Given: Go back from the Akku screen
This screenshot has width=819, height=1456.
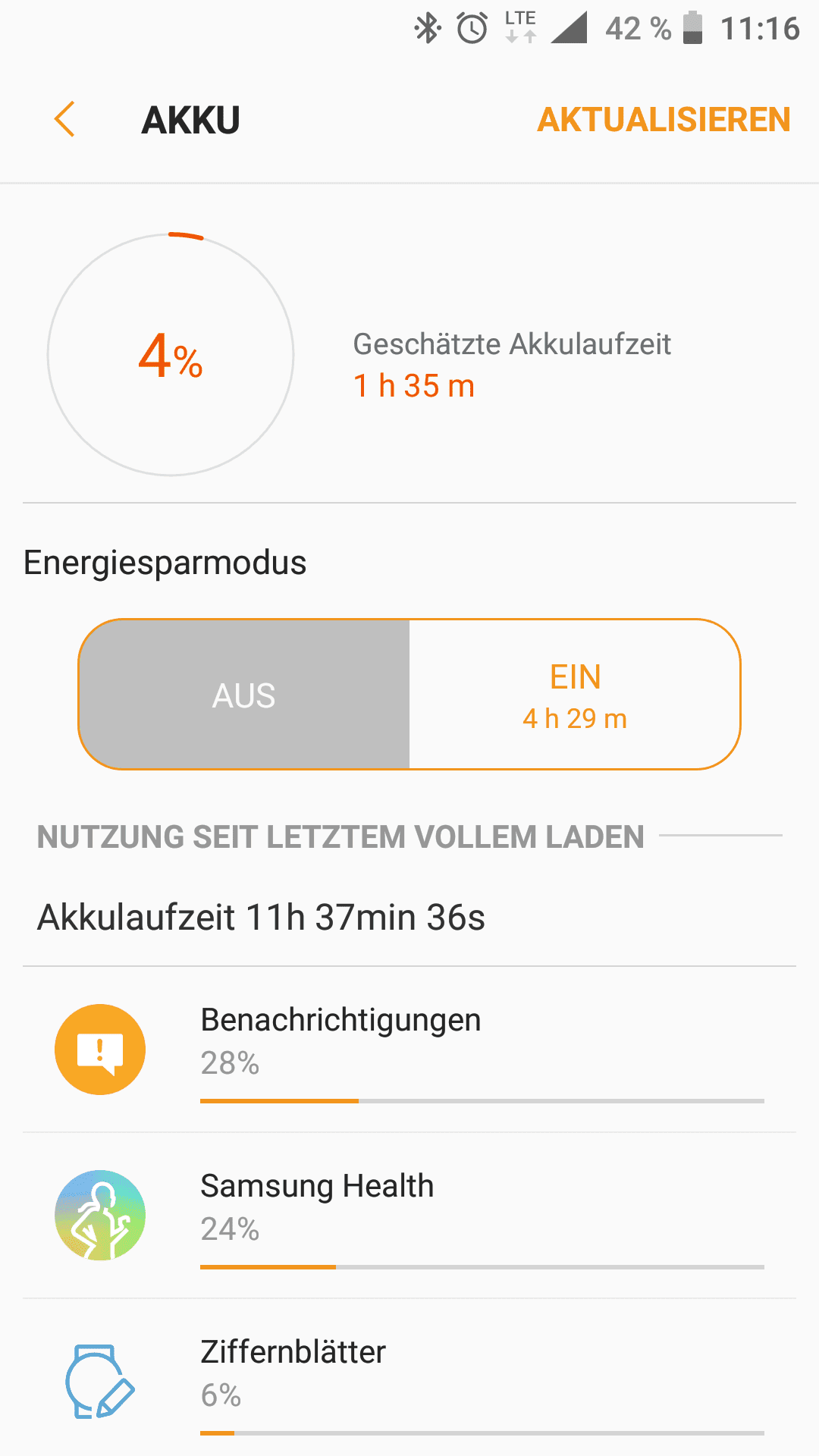Looking at the screenshot, I should pyautogui.click(x=65, y=120).
